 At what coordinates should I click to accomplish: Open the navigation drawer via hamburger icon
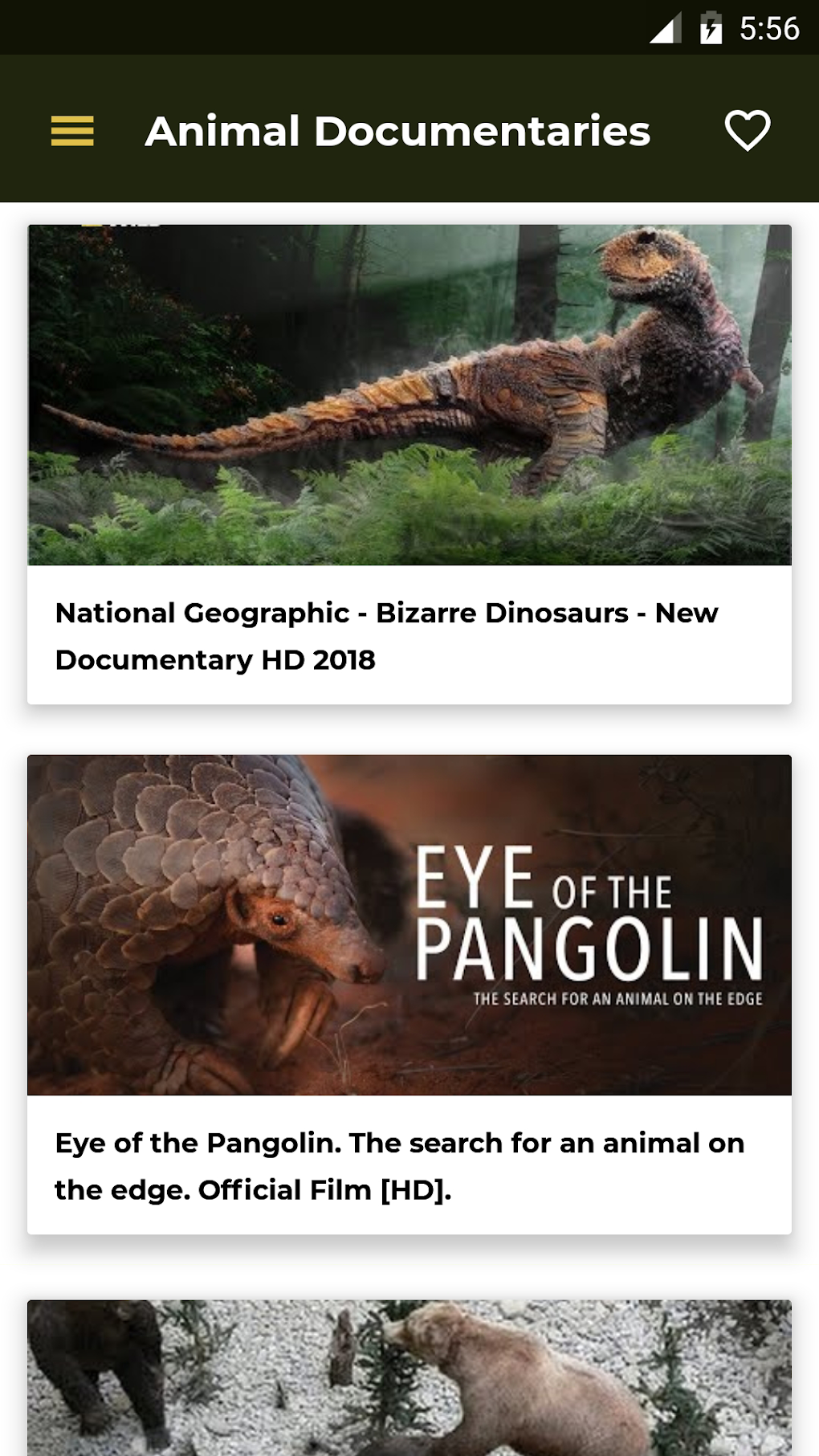pyautogui.click(x=71, y=131)
